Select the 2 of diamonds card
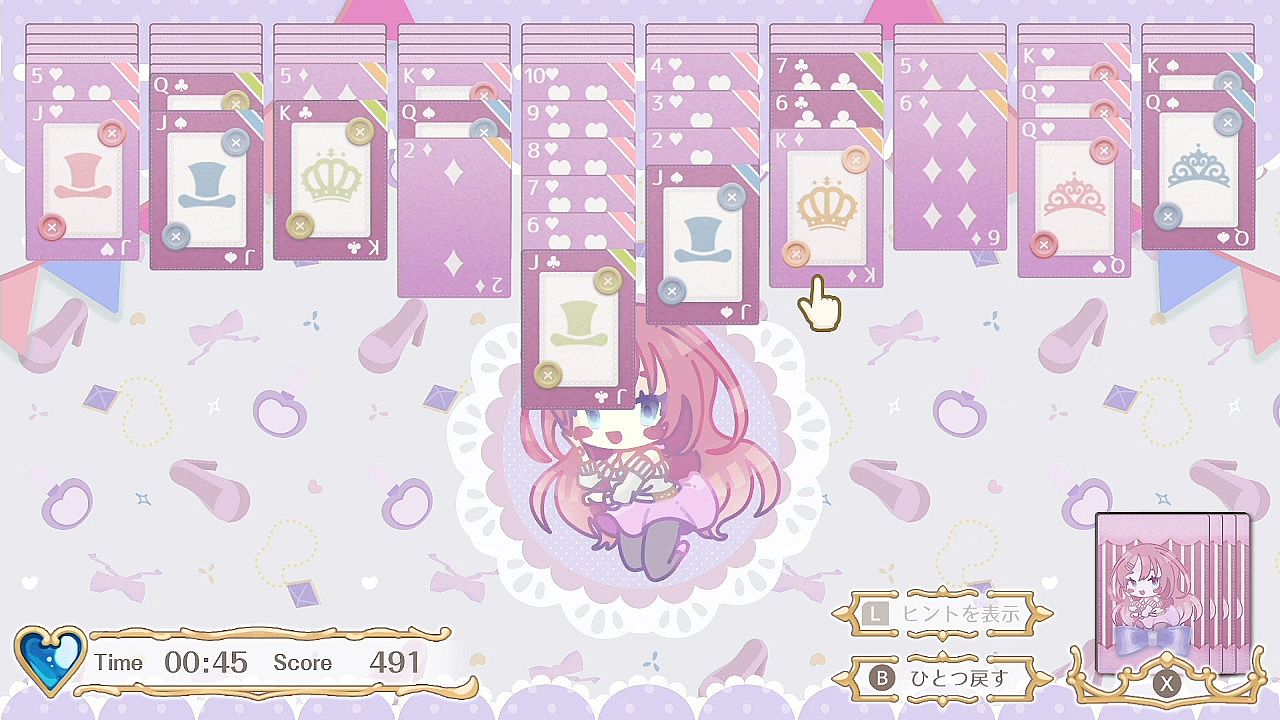This screenshot has width=1280, height=720. click(x=454, y=220)
